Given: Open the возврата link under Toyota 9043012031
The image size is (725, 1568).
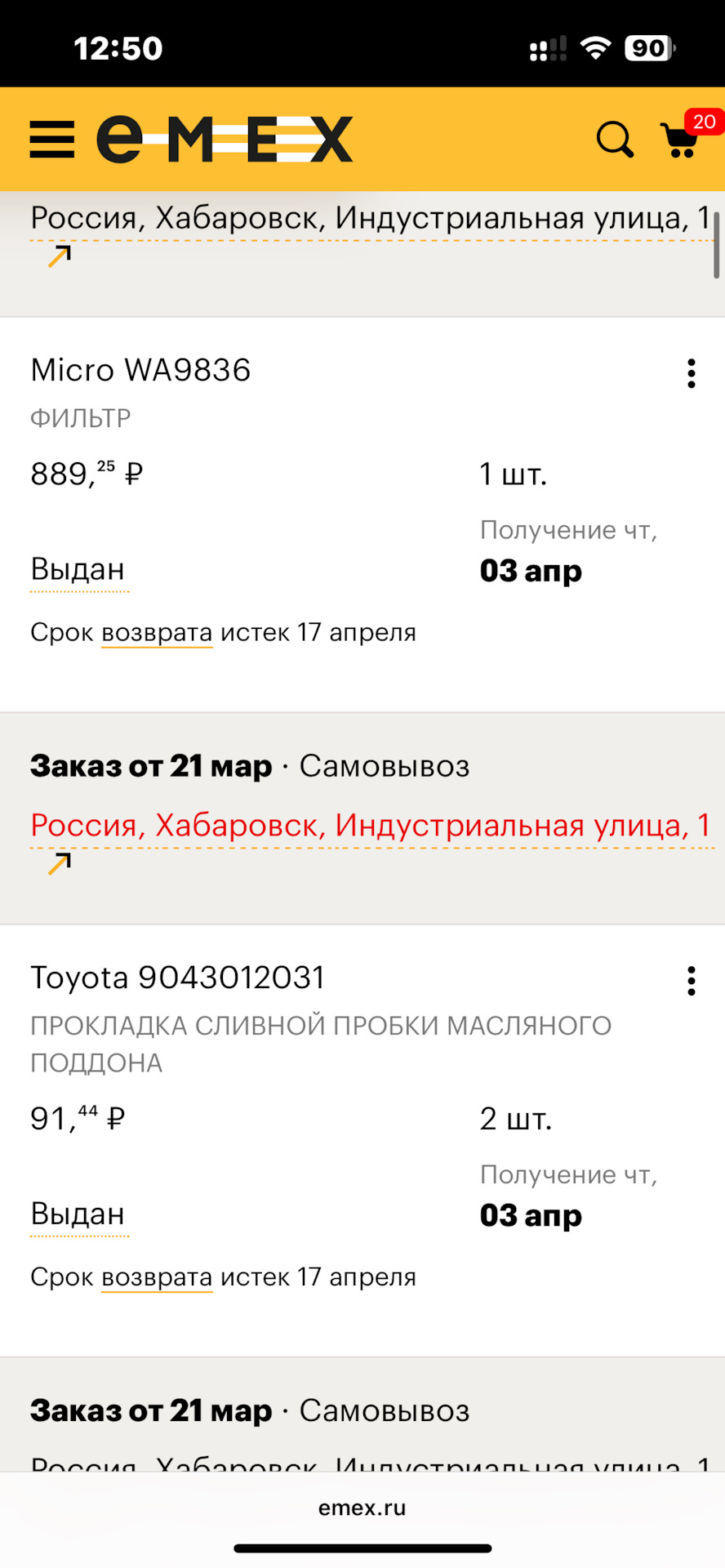Looking at the screenshot, I should [x=157, y=1277].
